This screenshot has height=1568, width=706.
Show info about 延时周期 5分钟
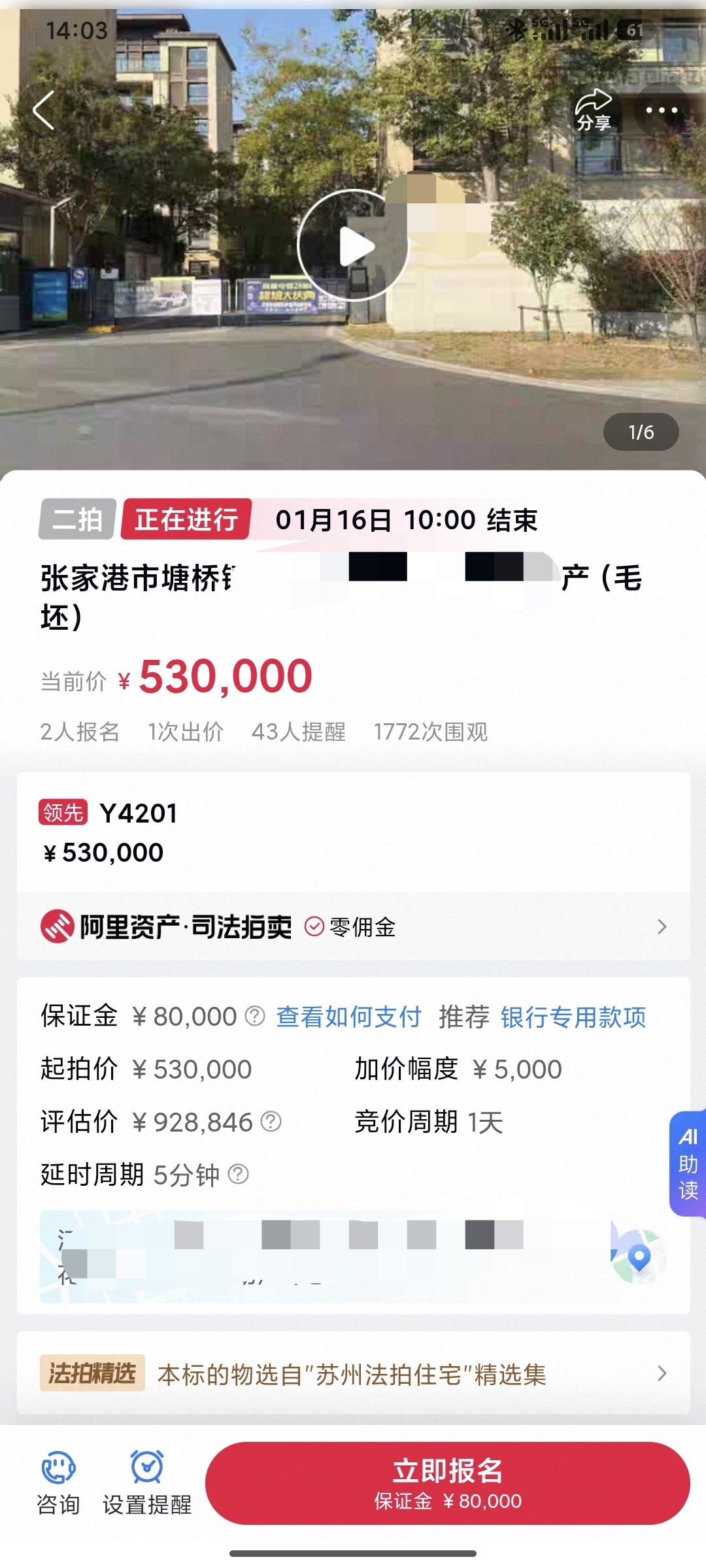[x=239, y=1174]
